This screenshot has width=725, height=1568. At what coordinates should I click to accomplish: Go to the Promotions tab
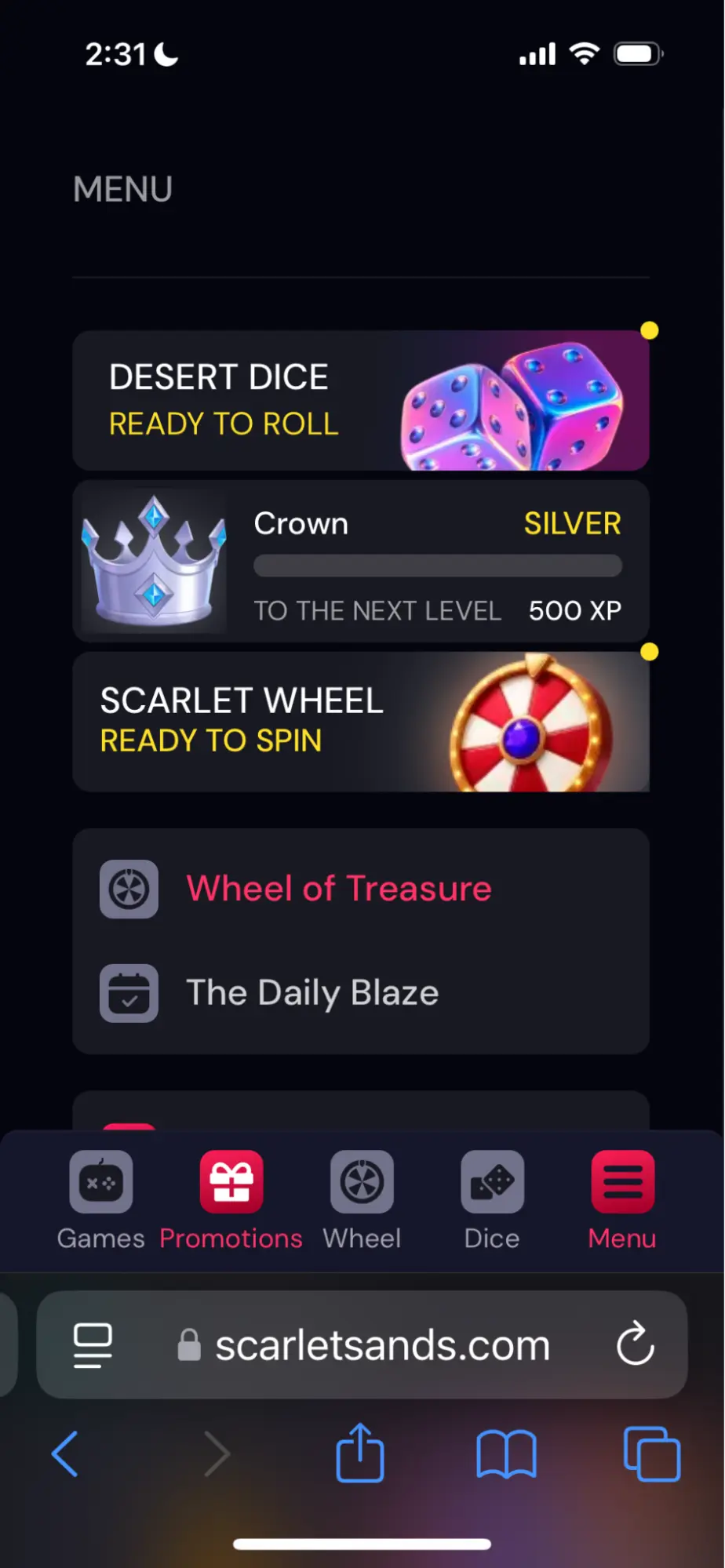(231, 1199)
